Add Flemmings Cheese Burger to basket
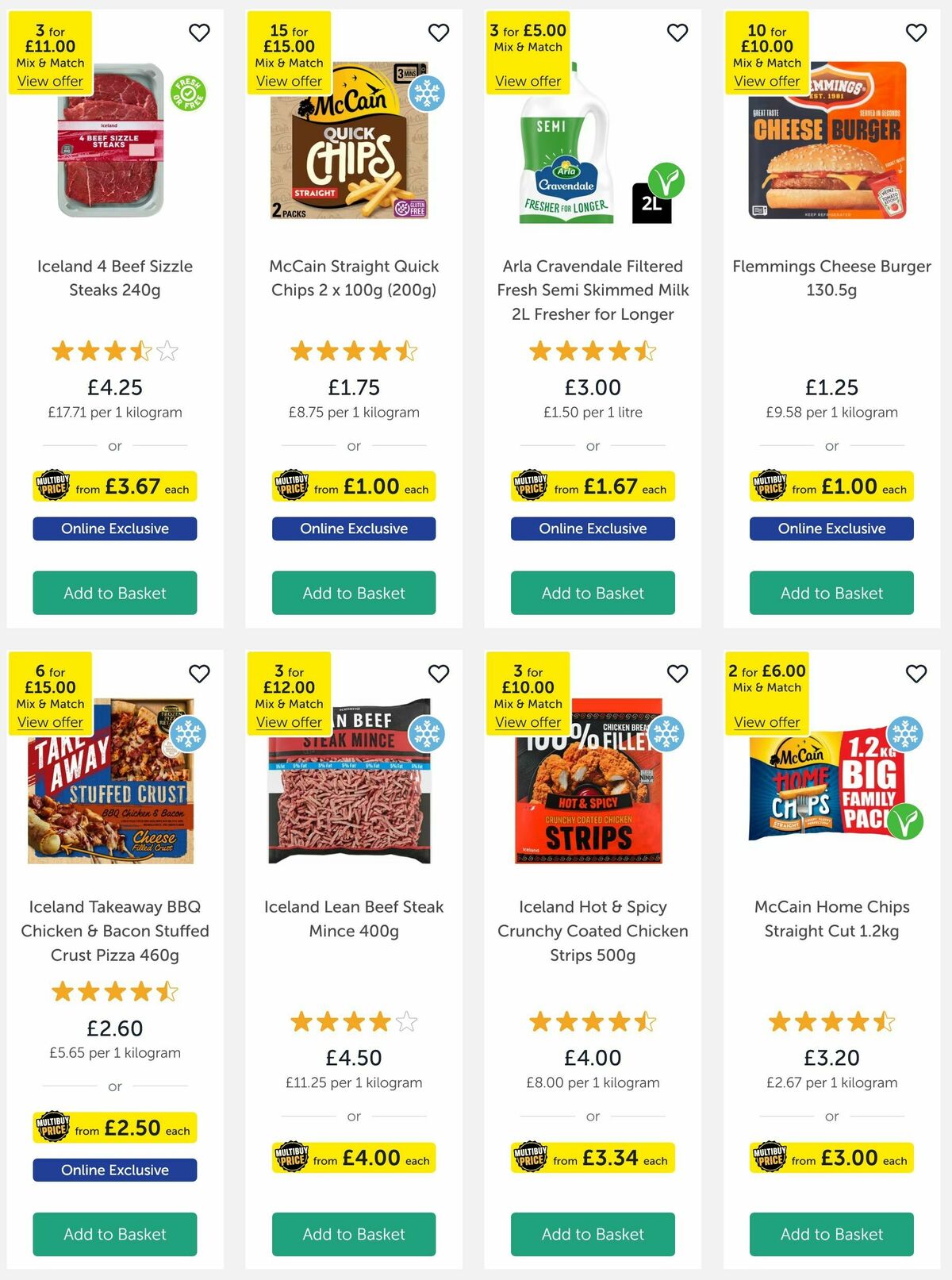This screenshot has width=952, height=1280. coord(831,593)
